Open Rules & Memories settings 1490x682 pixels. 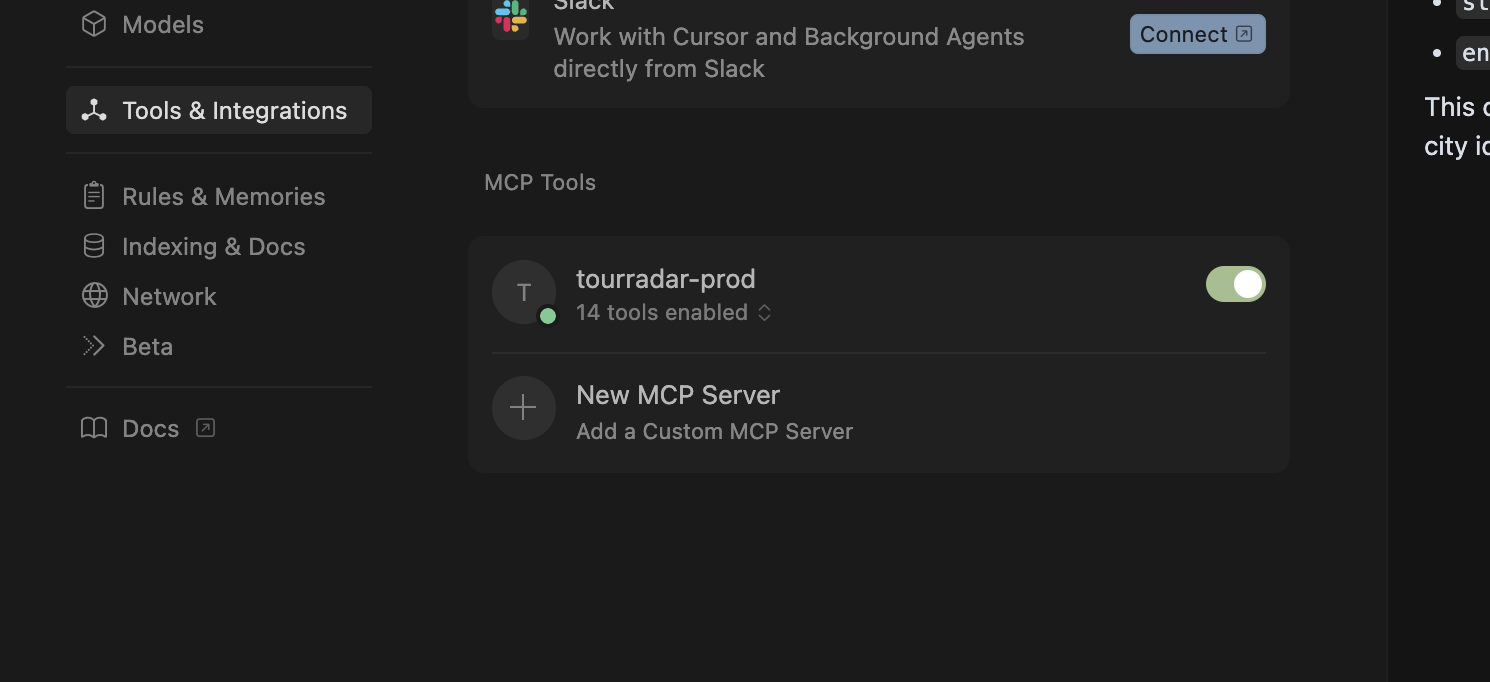[222, 197]
